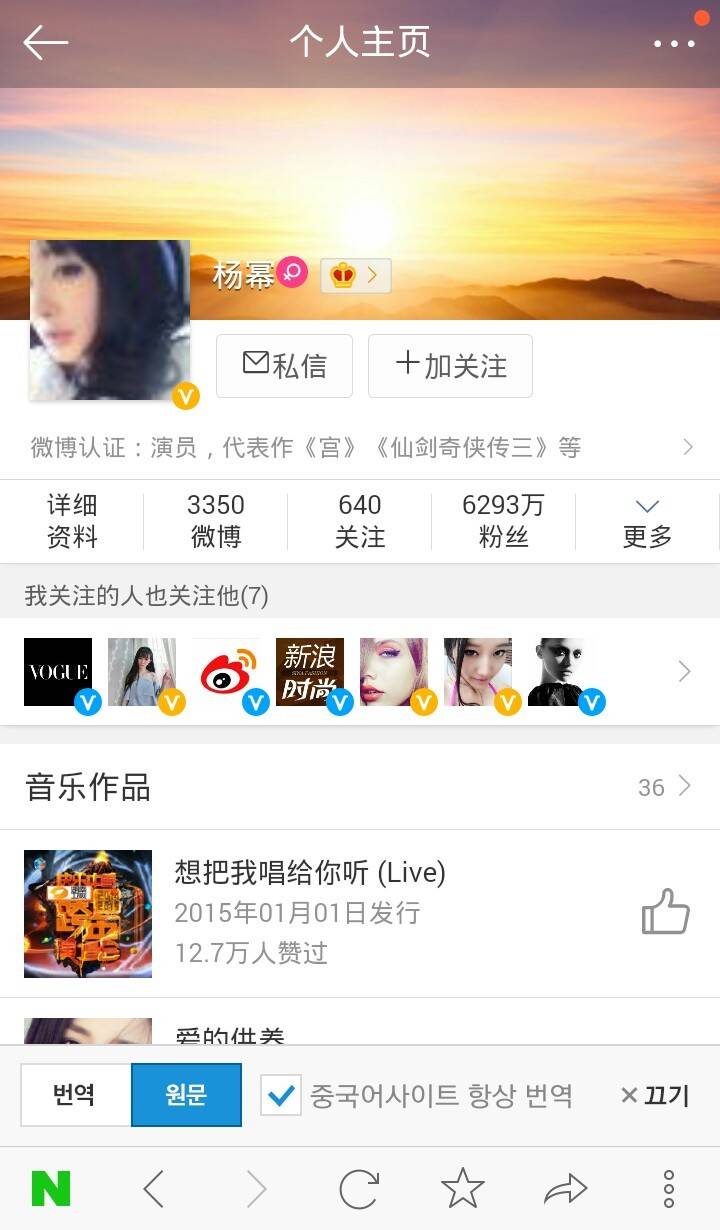Open 详细资料 profile details

(72, 521)
